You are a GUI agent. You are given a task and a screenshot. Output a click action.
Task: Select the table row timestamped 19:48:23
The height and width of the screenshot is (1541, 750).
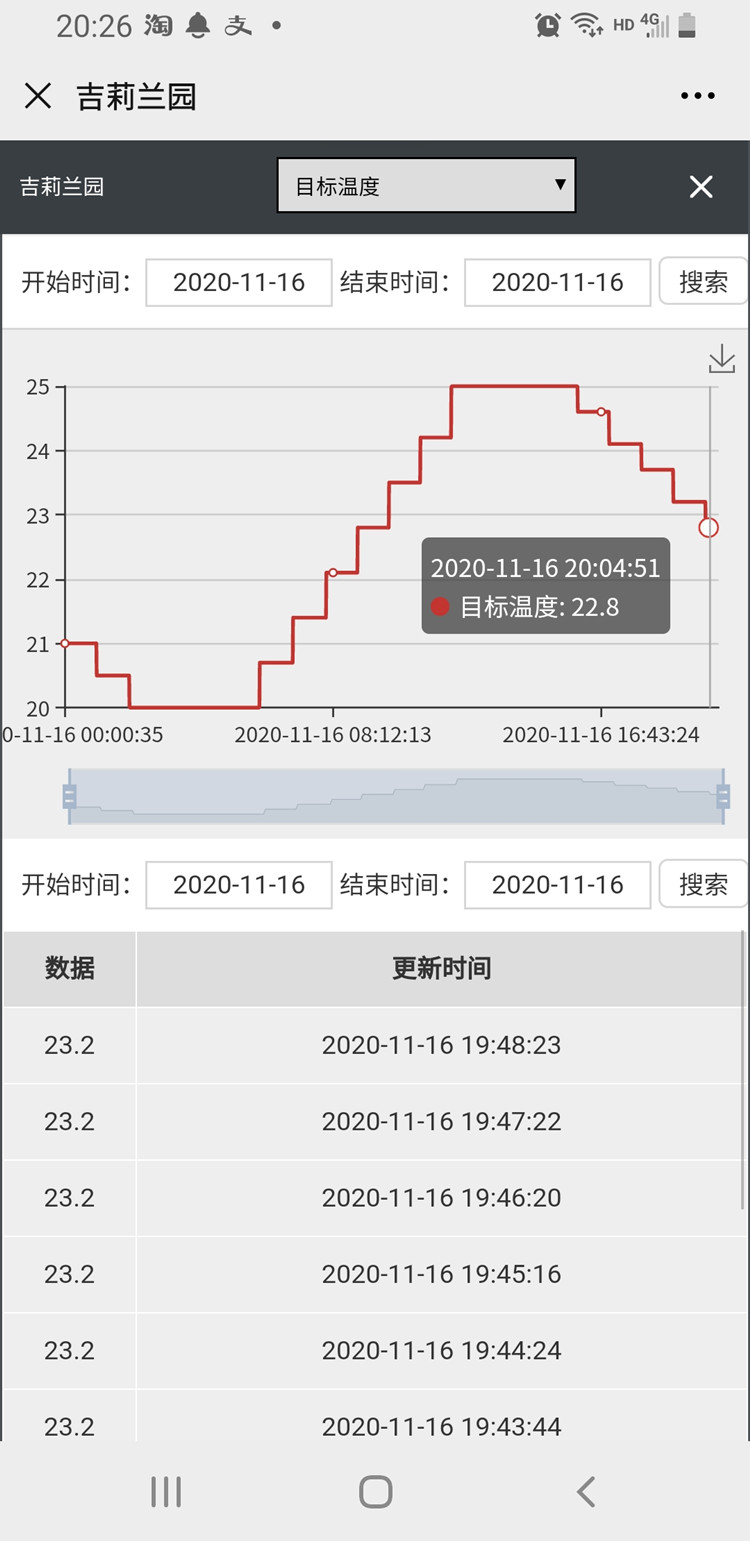click(375, 1045)
